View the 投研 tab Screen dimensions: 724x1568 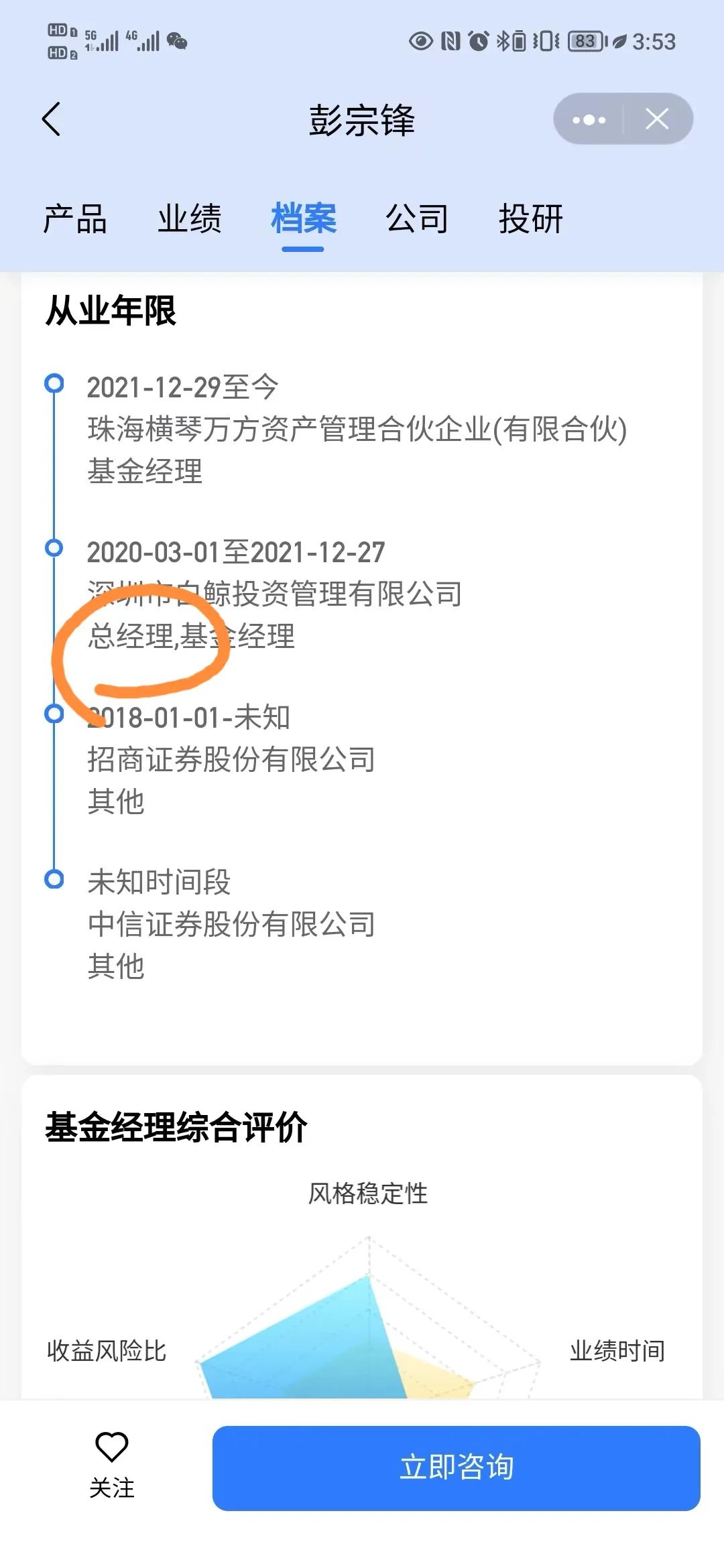[x=530, y=218]
